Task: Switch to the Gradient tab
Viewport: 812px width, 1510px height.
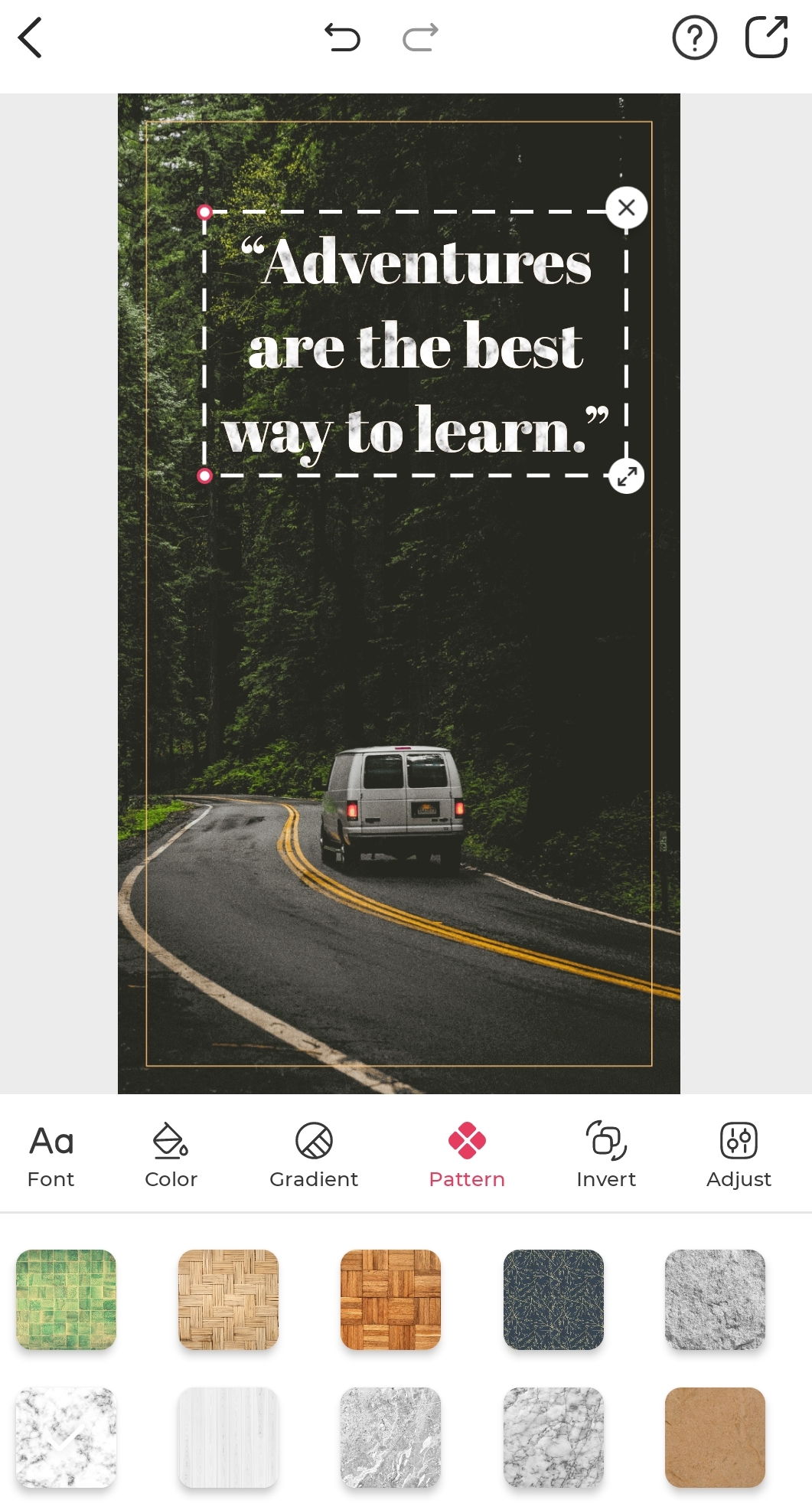Action: pos(314,1156)
